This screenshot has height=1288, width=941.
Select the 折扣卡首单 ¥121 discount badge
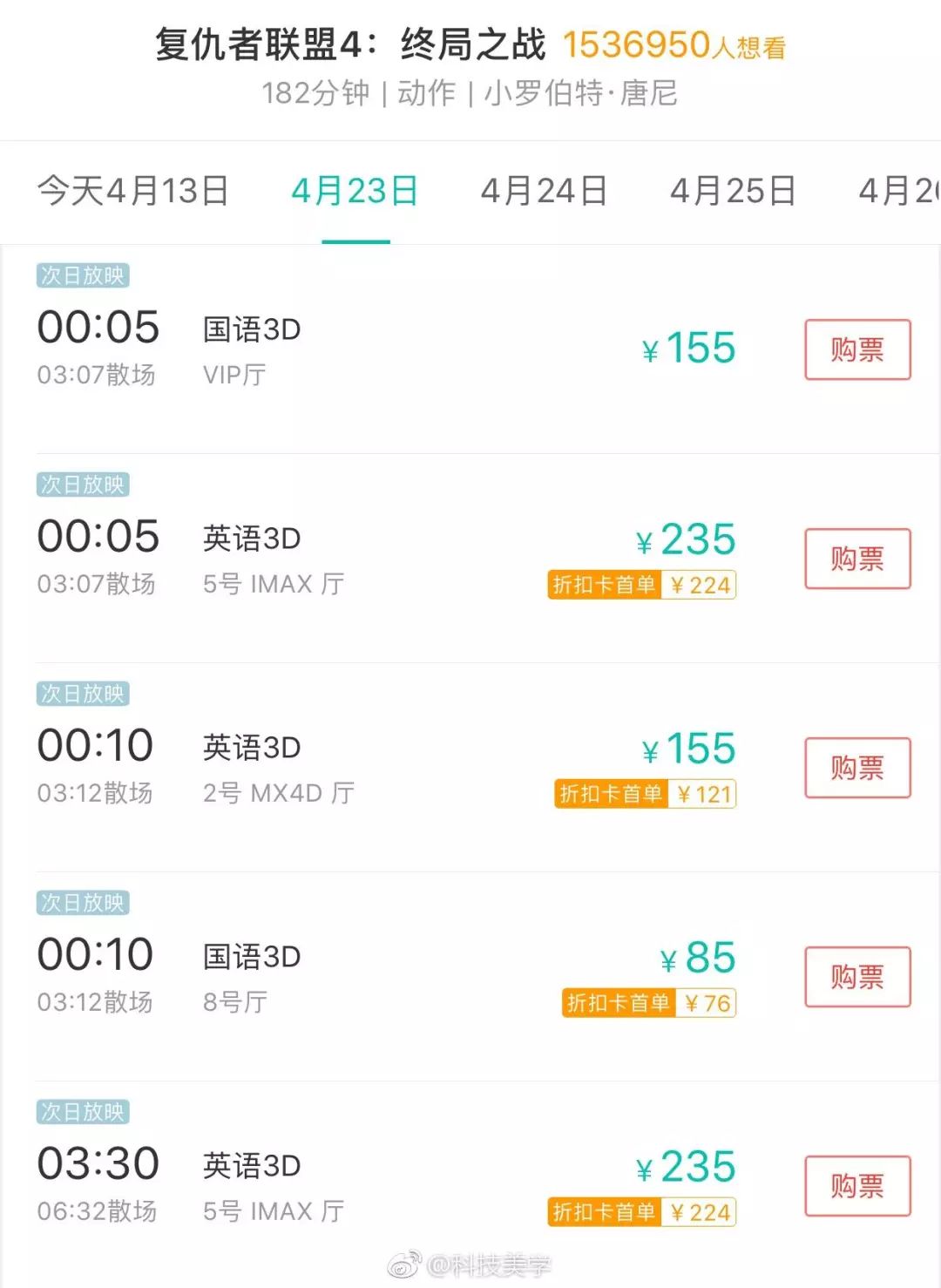646,794
